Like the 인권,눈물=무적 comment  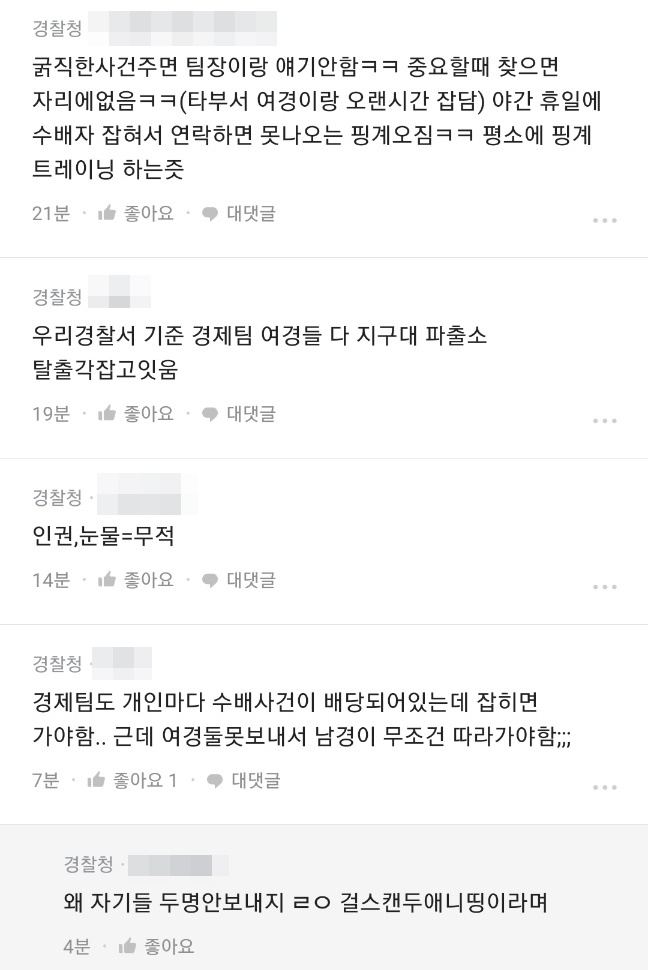[137, 579]
